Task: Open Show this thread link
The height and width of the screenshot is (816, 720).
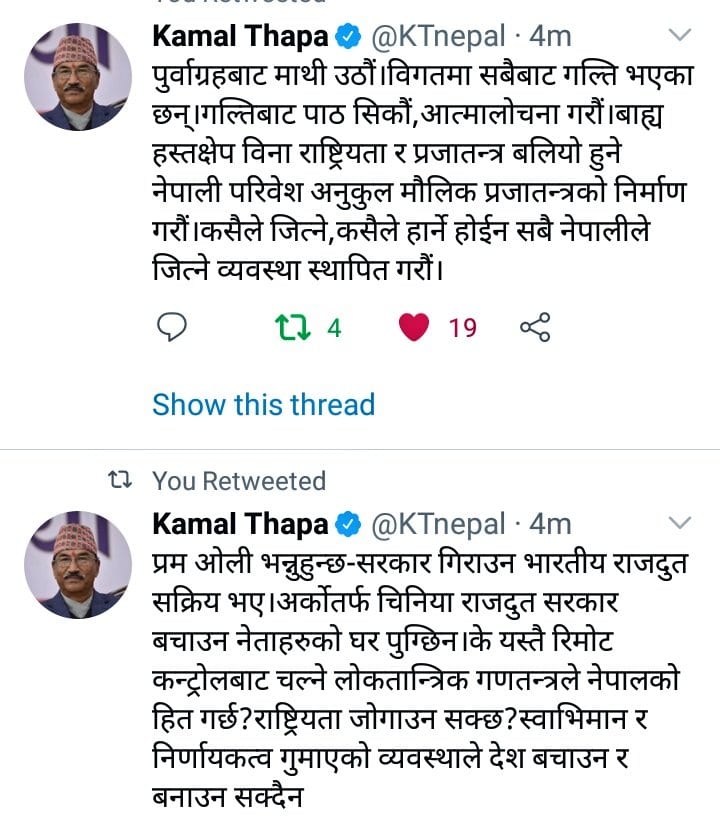Action: [x=264, y=404]
